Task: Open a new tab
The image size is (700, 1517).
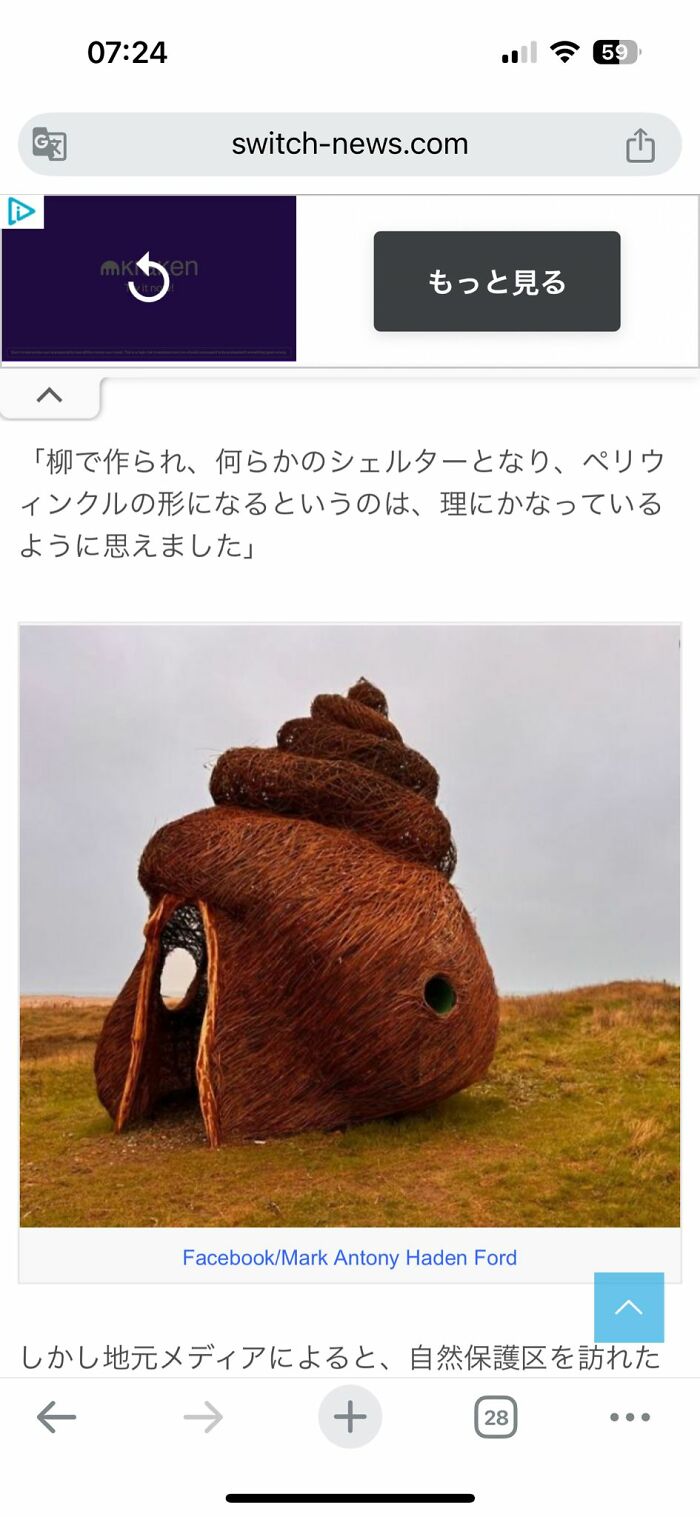Action: click(x=349, y=1417)
